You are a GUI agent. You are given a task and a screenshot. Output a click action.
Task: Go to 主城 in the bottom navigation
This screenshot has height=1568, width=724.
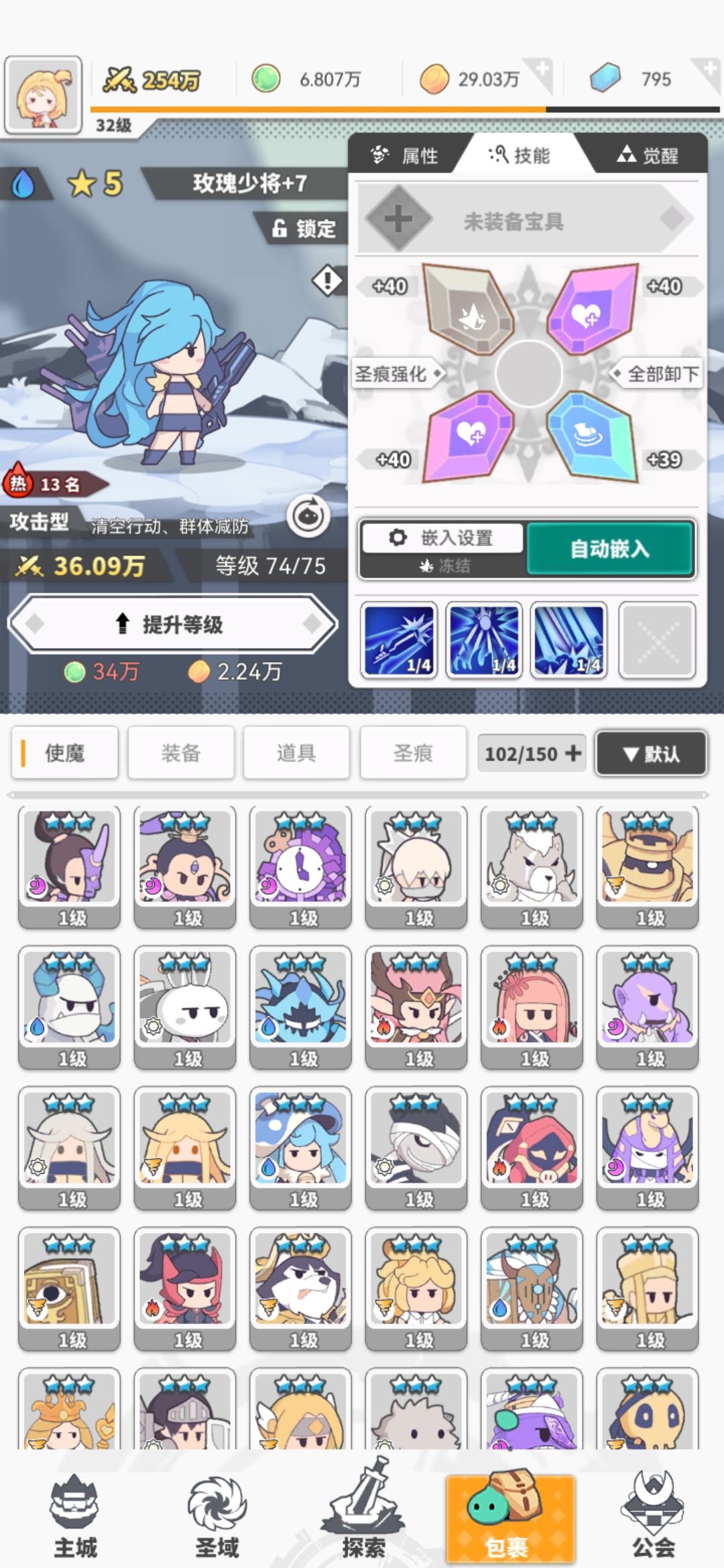(75, 1518)
